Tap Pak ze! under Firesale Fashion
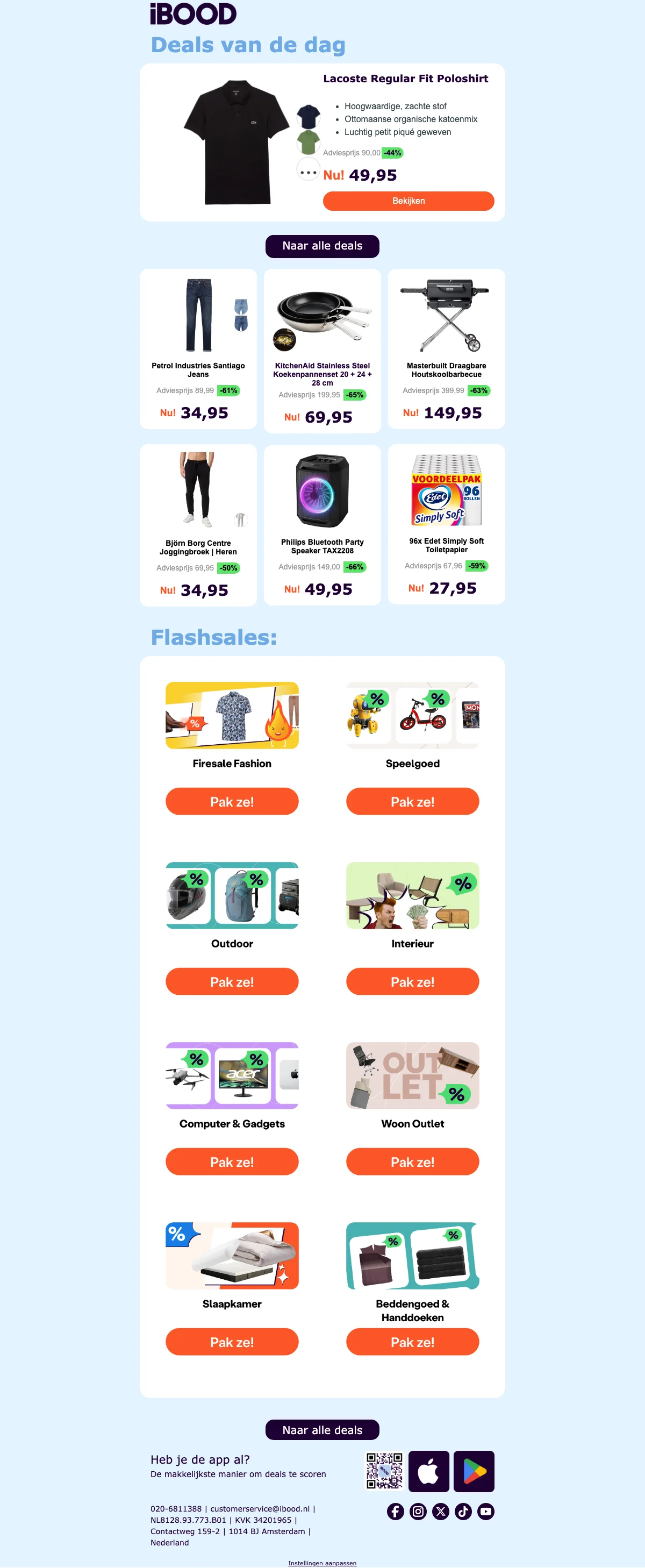This screenshot has width=645, height=1568. [x=232, y=801]
